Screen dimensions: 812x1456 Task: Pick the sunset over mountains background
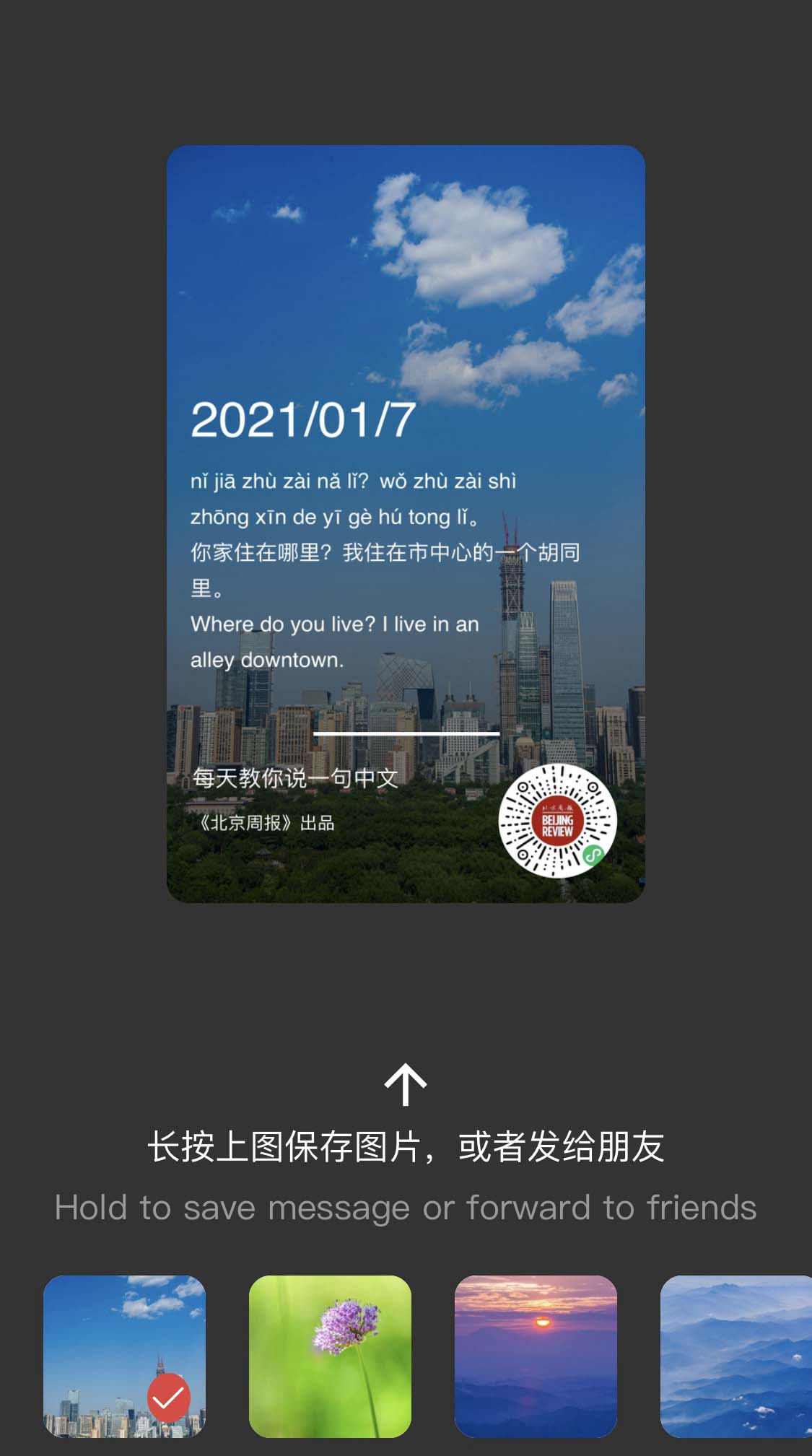pos(536,1356)
